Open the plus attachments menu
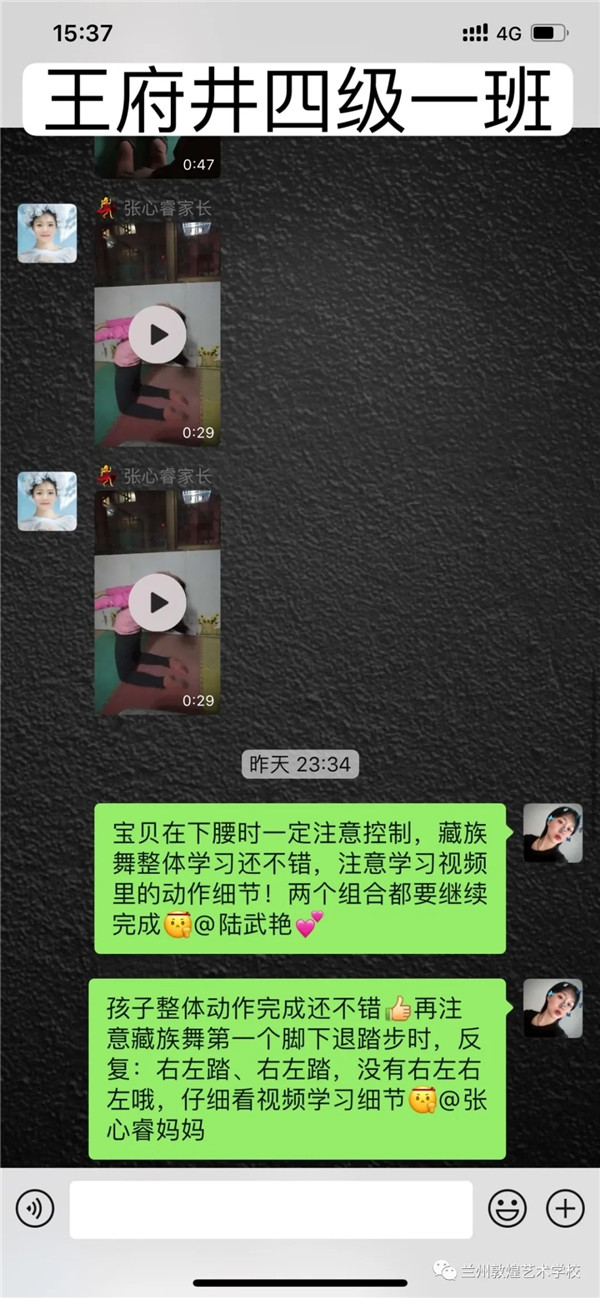This screenshot has height=1298, width=600. (565, 1209)
